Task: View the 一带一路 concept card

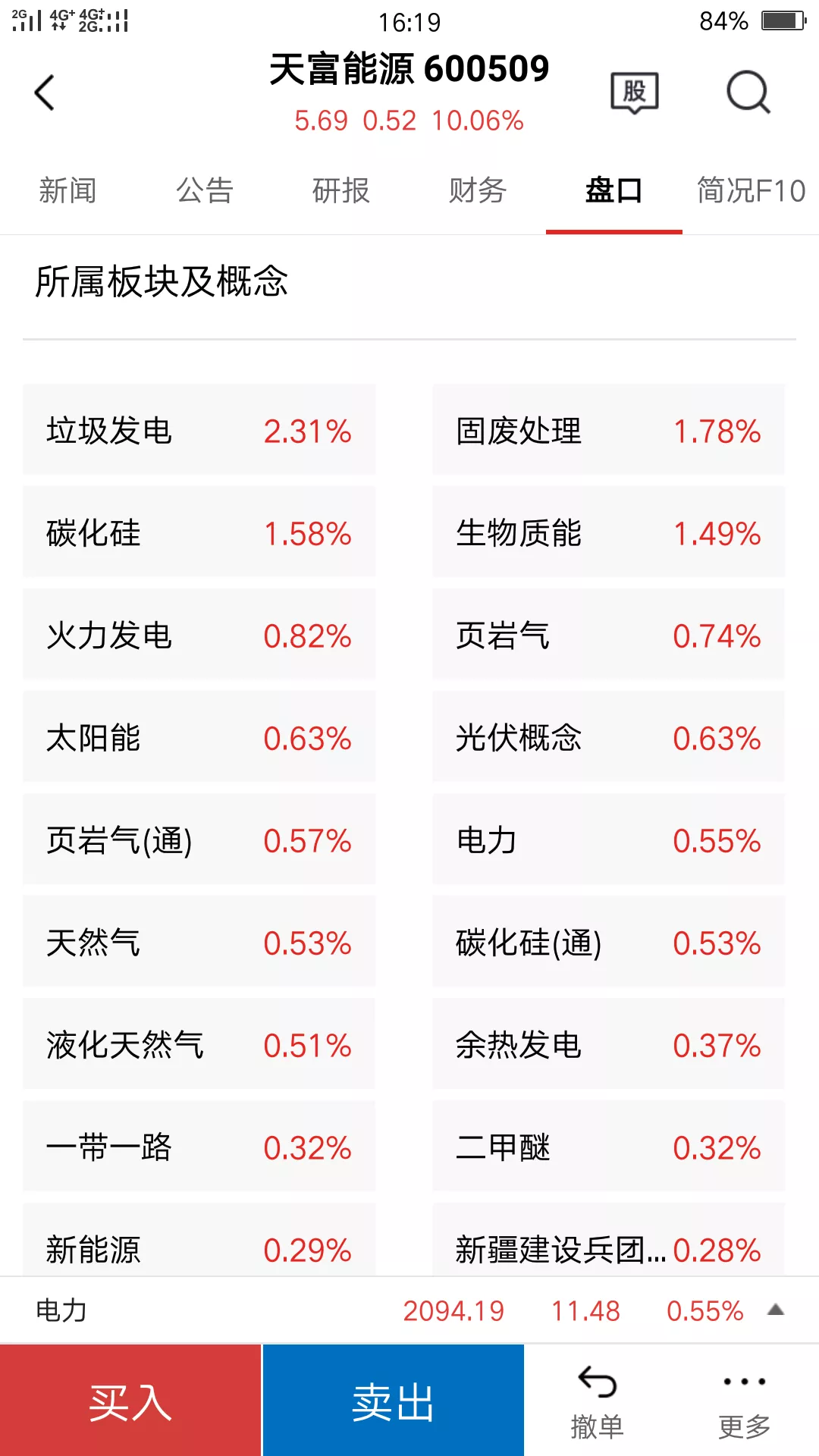Action: coord(199,1147)
